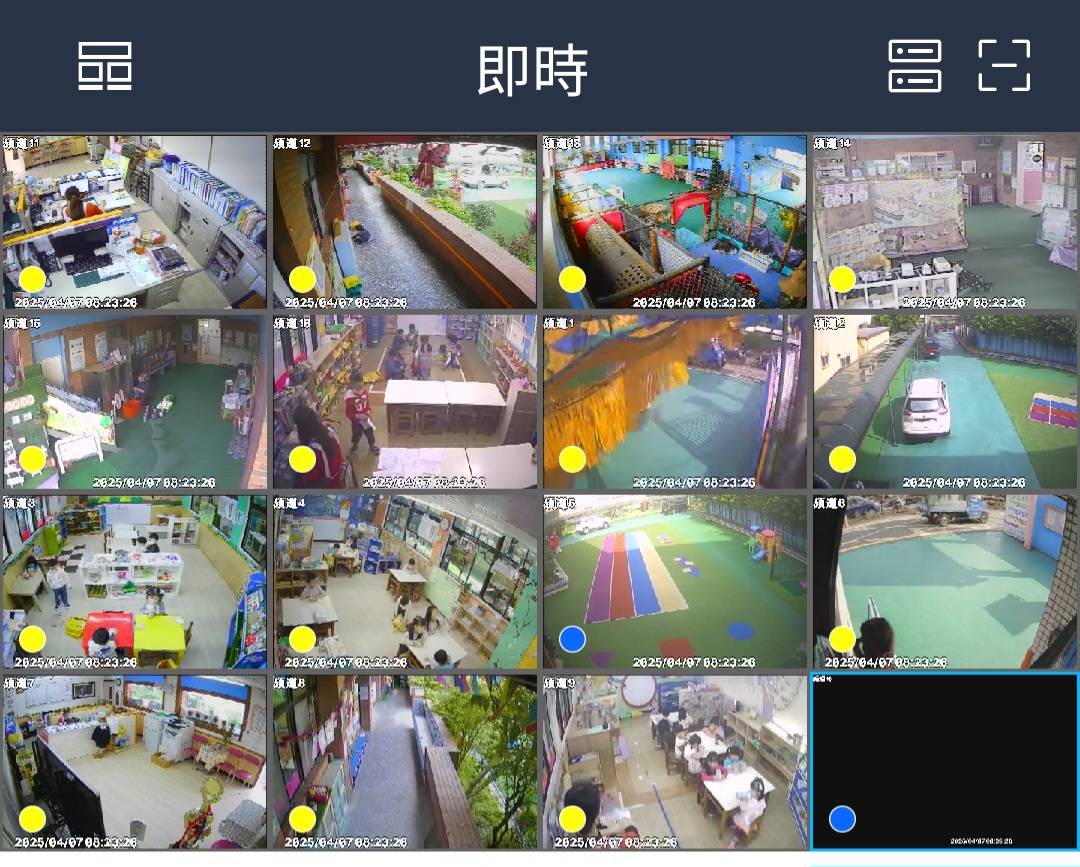Image resolution: width=1080 pixels, height=867 pixels.
Task: Open the layout menu icon at top left
Action: click(105, 67)
